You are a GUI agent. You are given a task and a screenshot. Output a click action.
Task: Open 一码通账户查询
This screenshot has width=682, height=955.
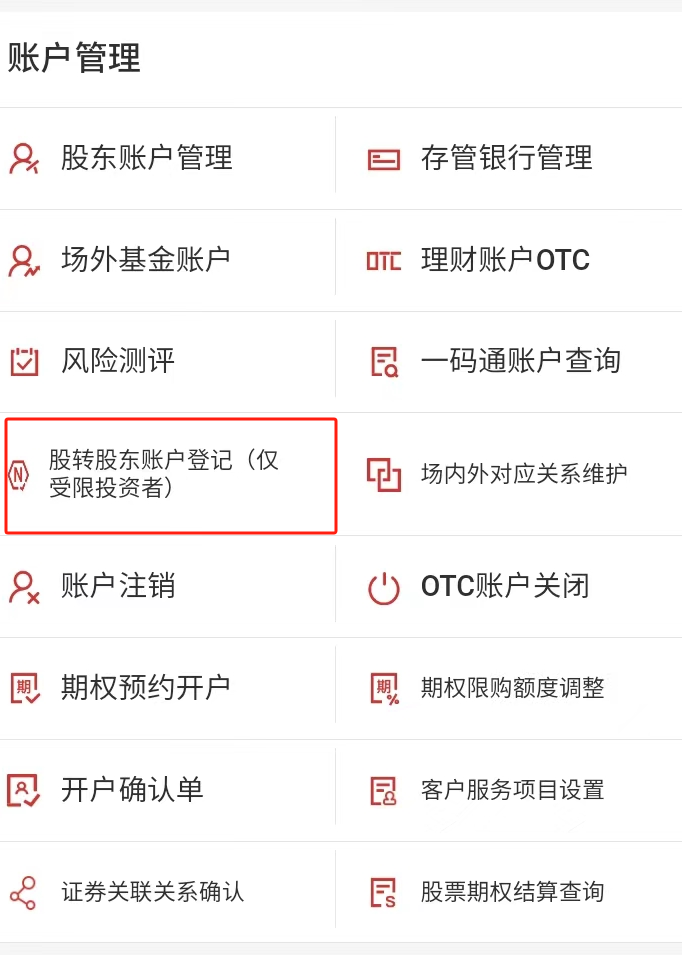pyautogui.click(x=520, y=361)
